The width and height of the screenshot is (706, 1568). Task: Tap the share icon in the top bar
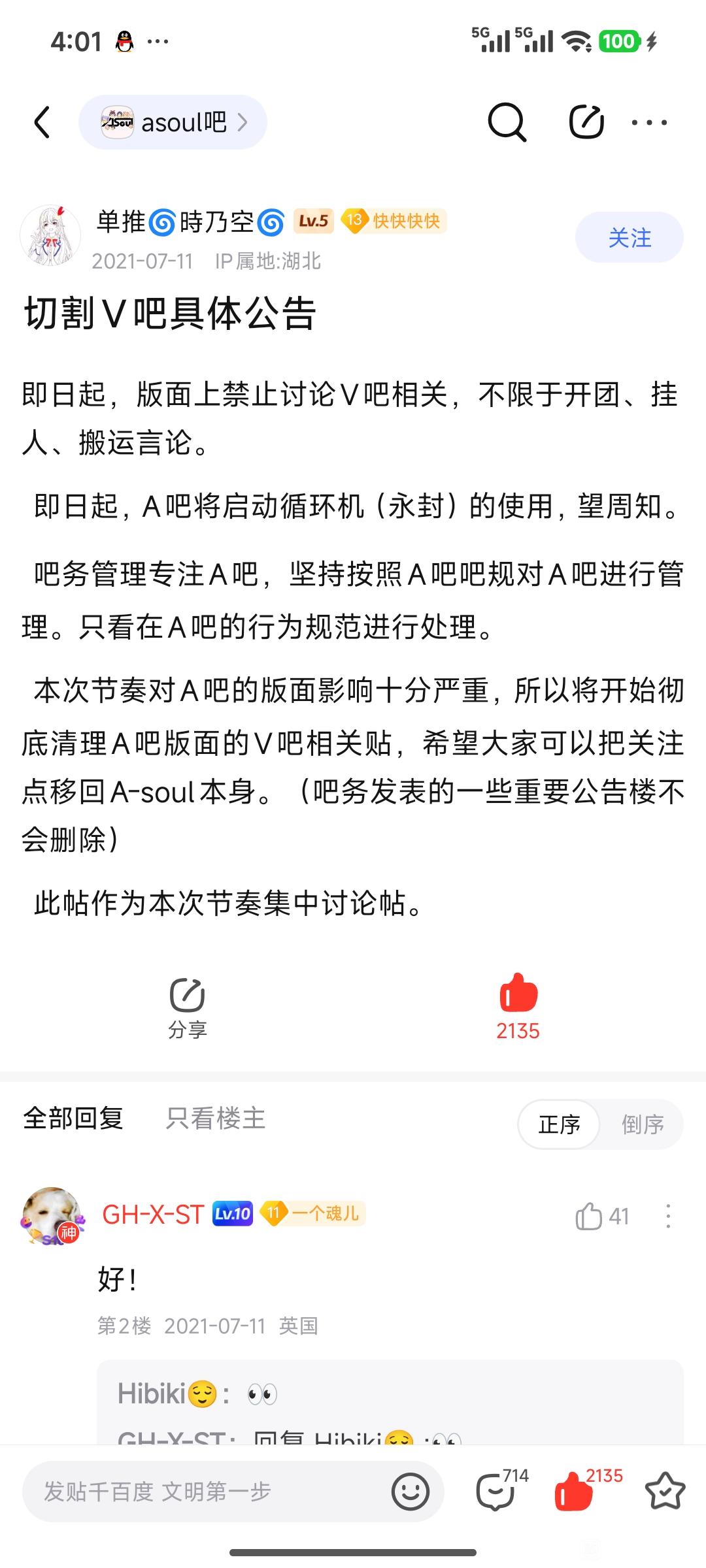click(586, 122)
